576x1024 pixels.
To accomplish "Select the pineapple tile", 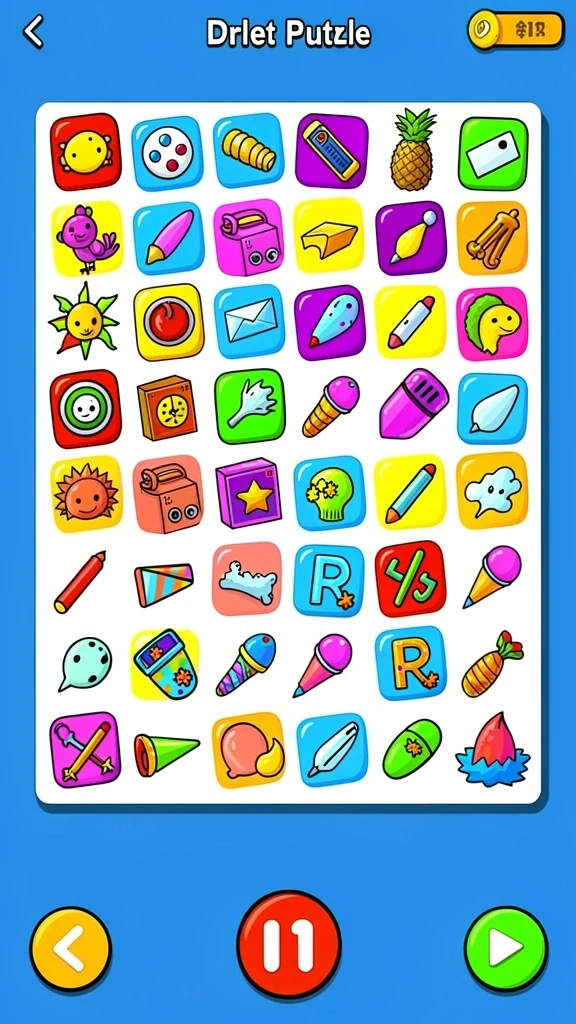I will [413, 150].
